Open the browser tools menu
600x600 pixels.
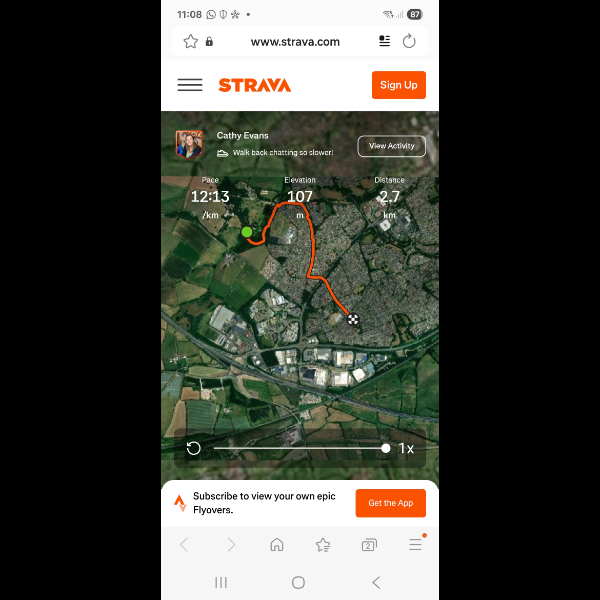[x=415, y=545]
